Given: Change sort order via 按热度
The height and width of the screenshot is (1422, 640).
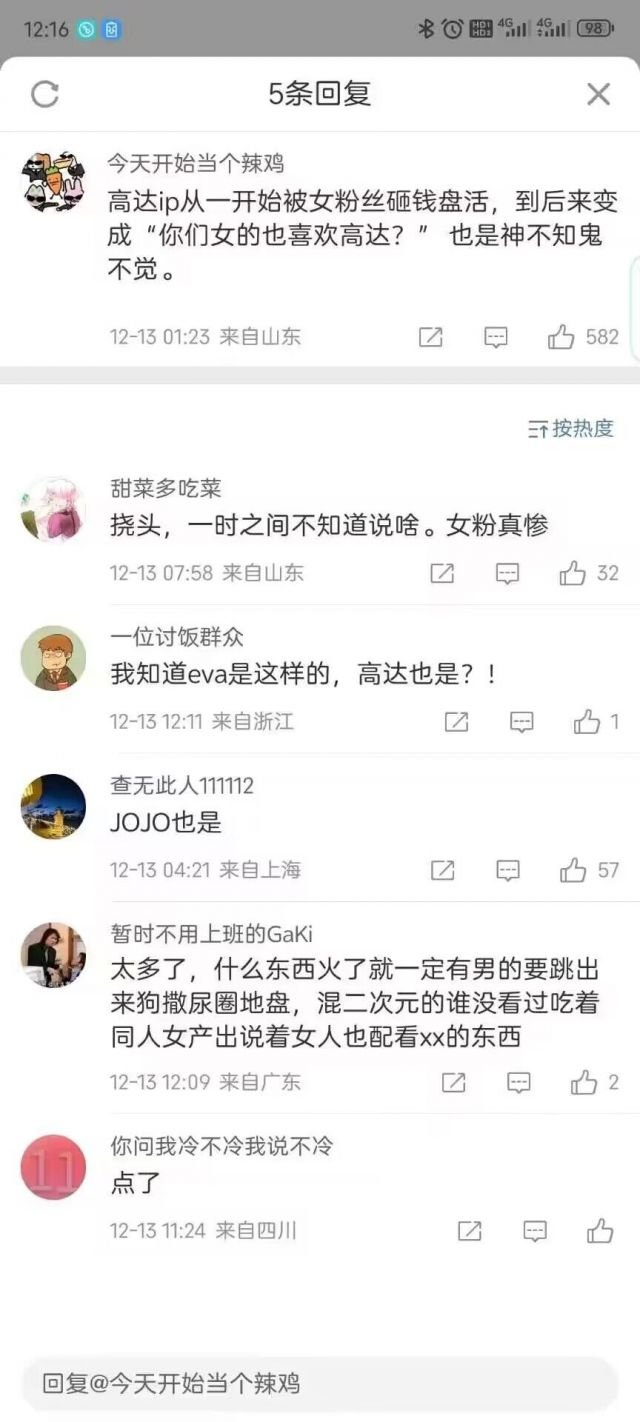Looking at the screenshot, I should (x=571, y=429).
